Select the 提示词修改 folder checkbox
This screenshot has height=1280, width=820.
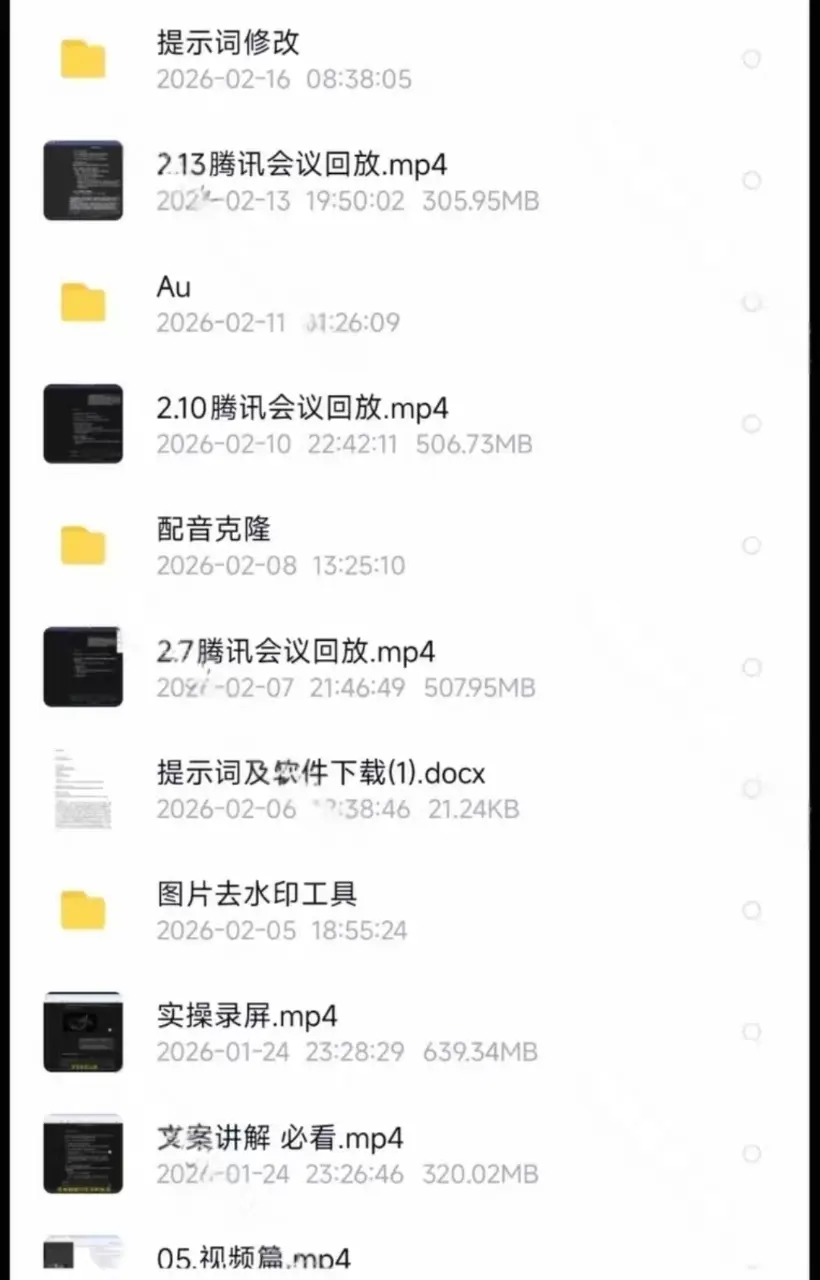(751, 59)
